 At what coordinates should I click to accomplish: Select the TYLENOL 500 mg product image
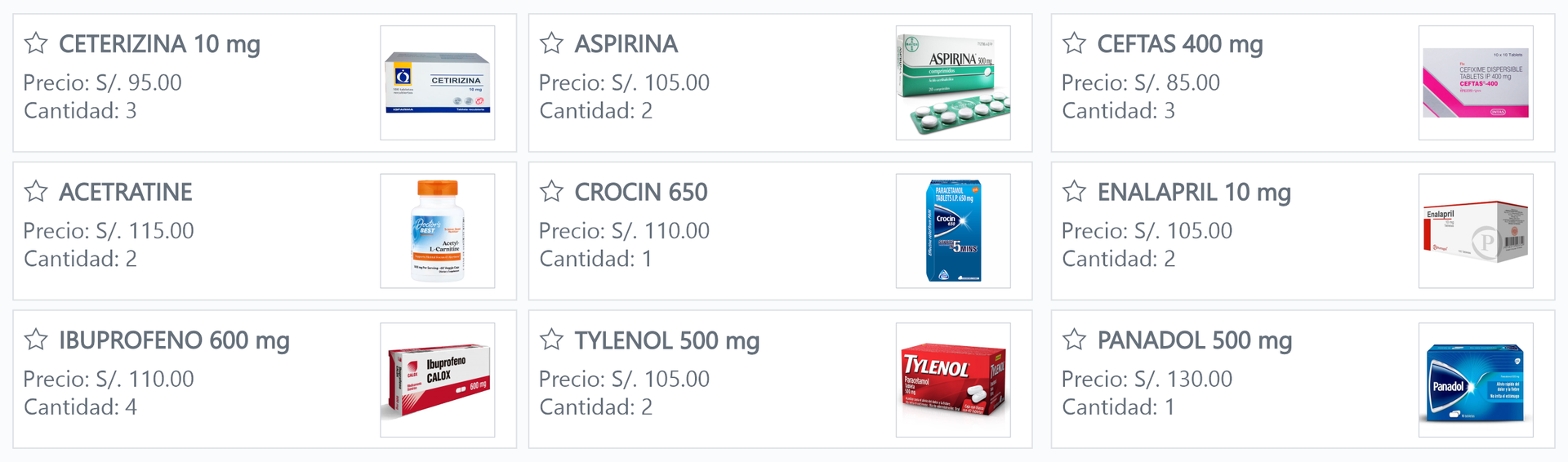(x=953, y=380)
